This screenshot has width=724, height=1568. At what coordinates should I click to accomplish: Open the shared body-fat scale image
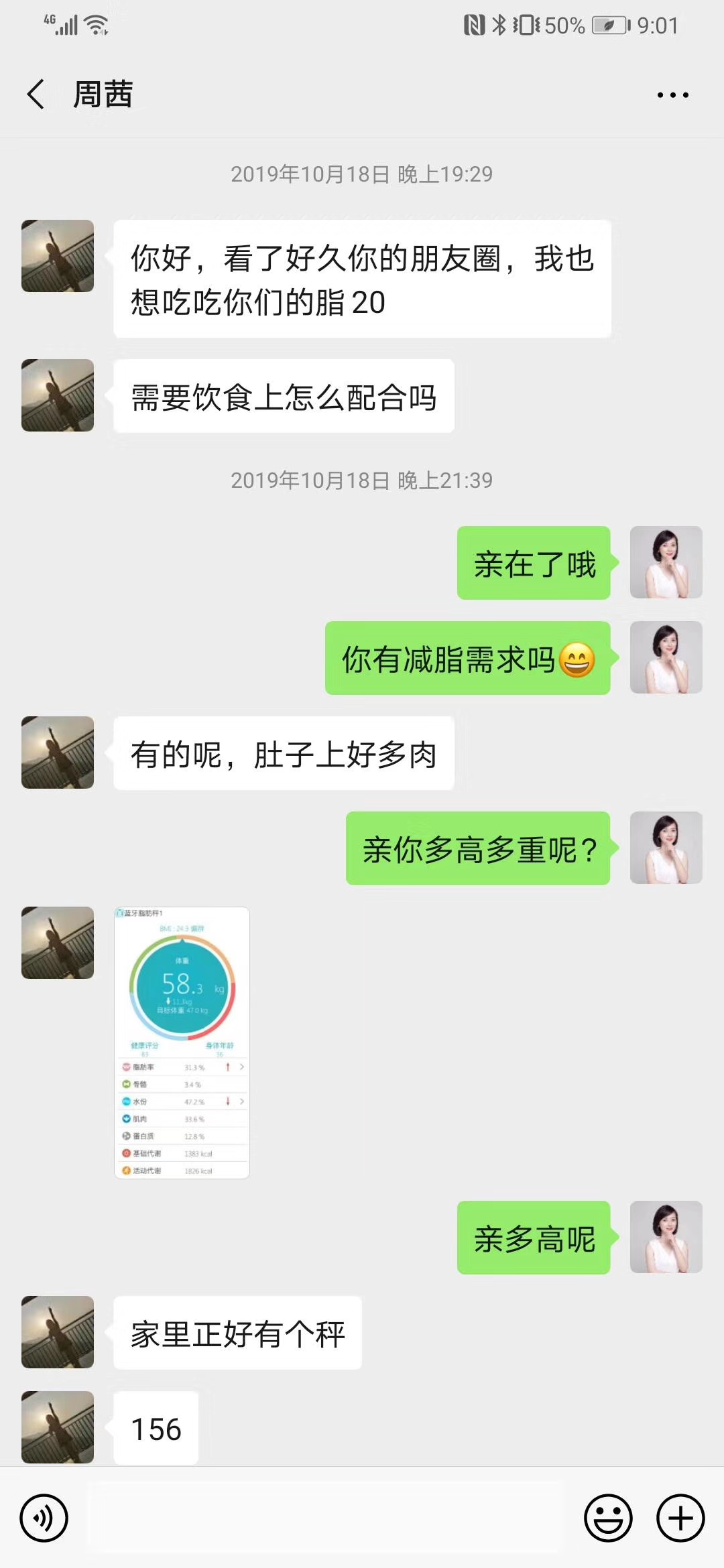[x=182, y=1043]
